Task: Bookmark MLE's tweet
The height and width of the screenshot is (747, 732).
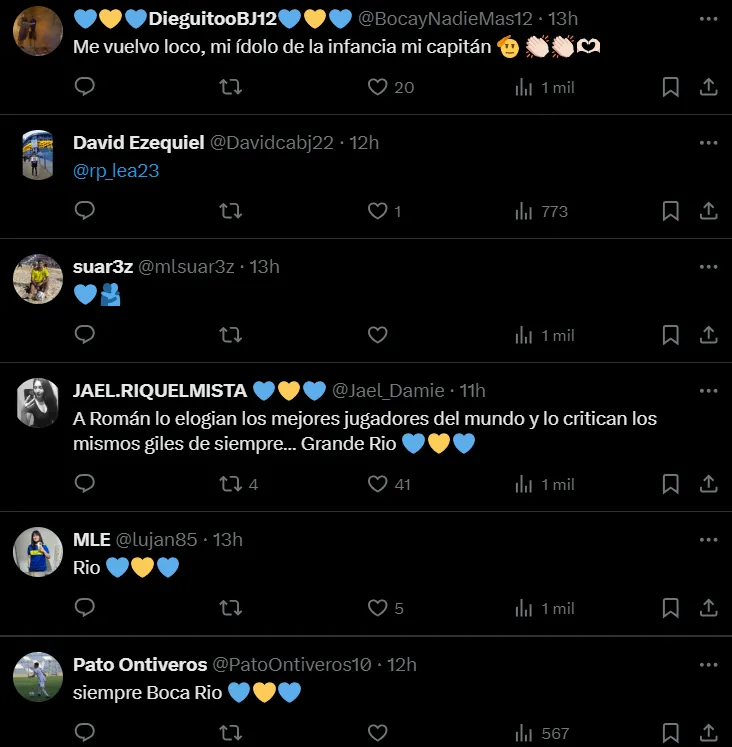Action: click(x=671, y=608)
